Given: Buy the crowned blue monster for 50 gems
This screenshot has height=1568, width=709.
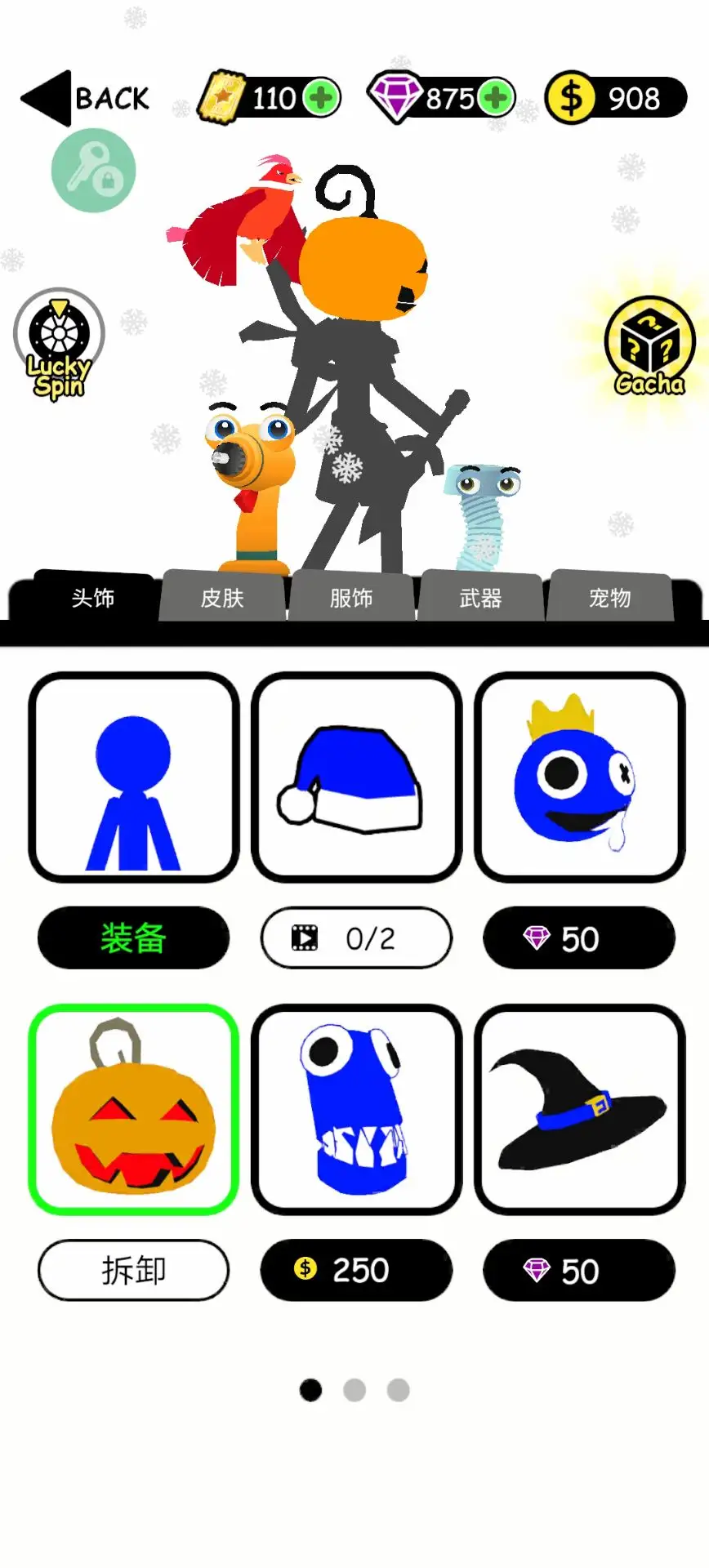Looking at the screenshot, I should (578, 938).
